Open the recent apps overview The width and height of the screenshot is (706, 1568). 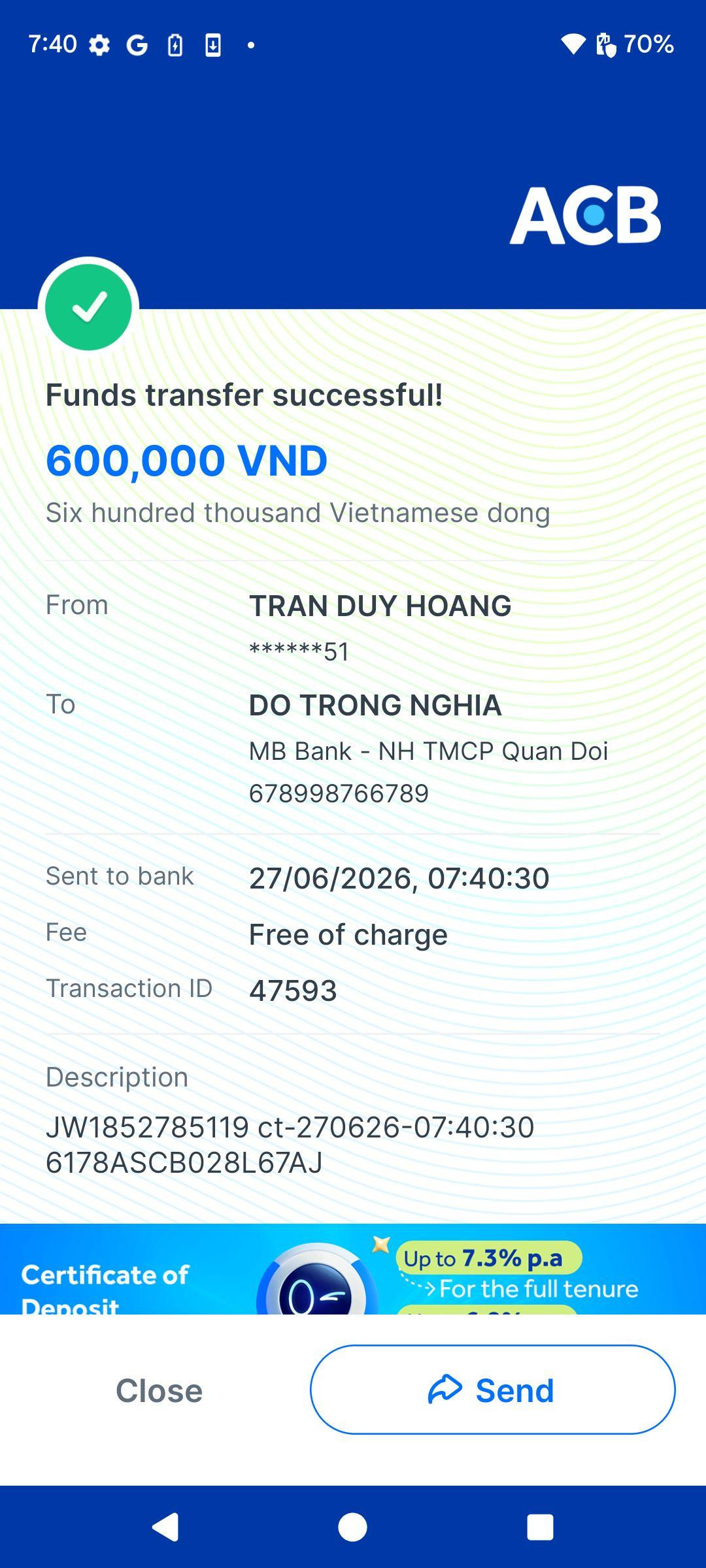[x=540, y=1527]
